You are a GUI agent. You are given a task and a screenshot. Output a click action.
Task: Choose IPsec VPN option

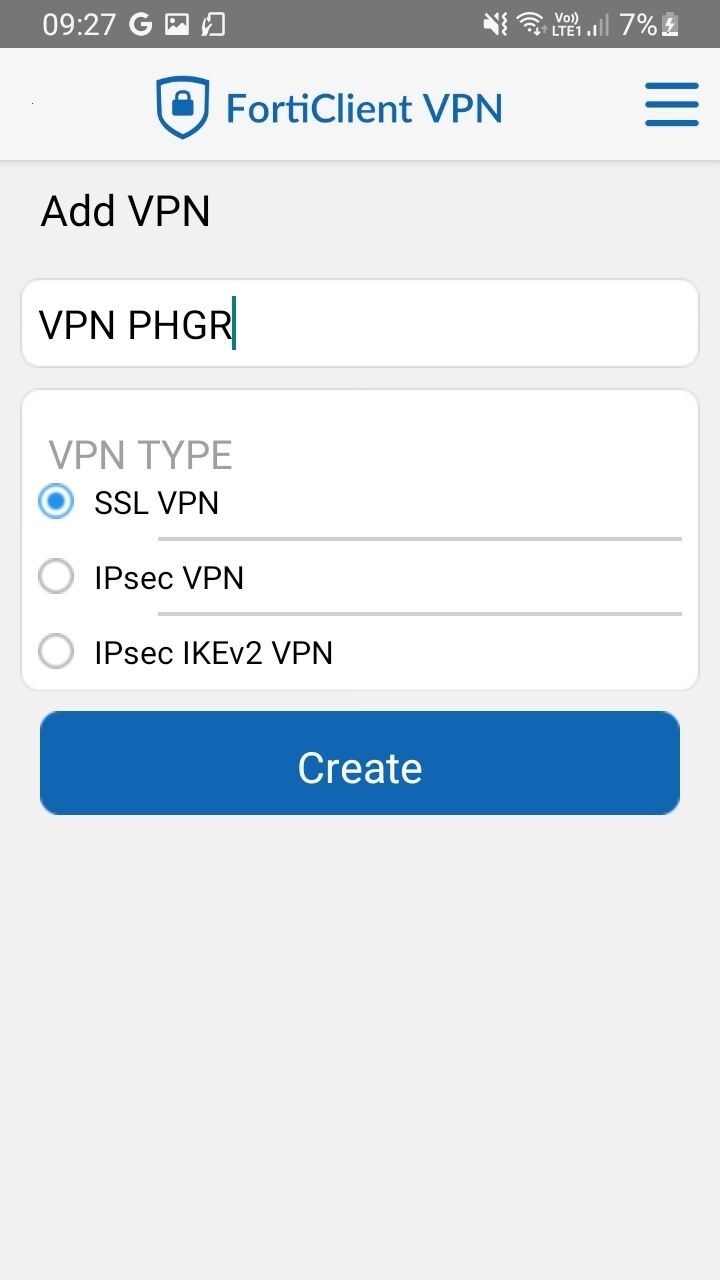point(56,577)
